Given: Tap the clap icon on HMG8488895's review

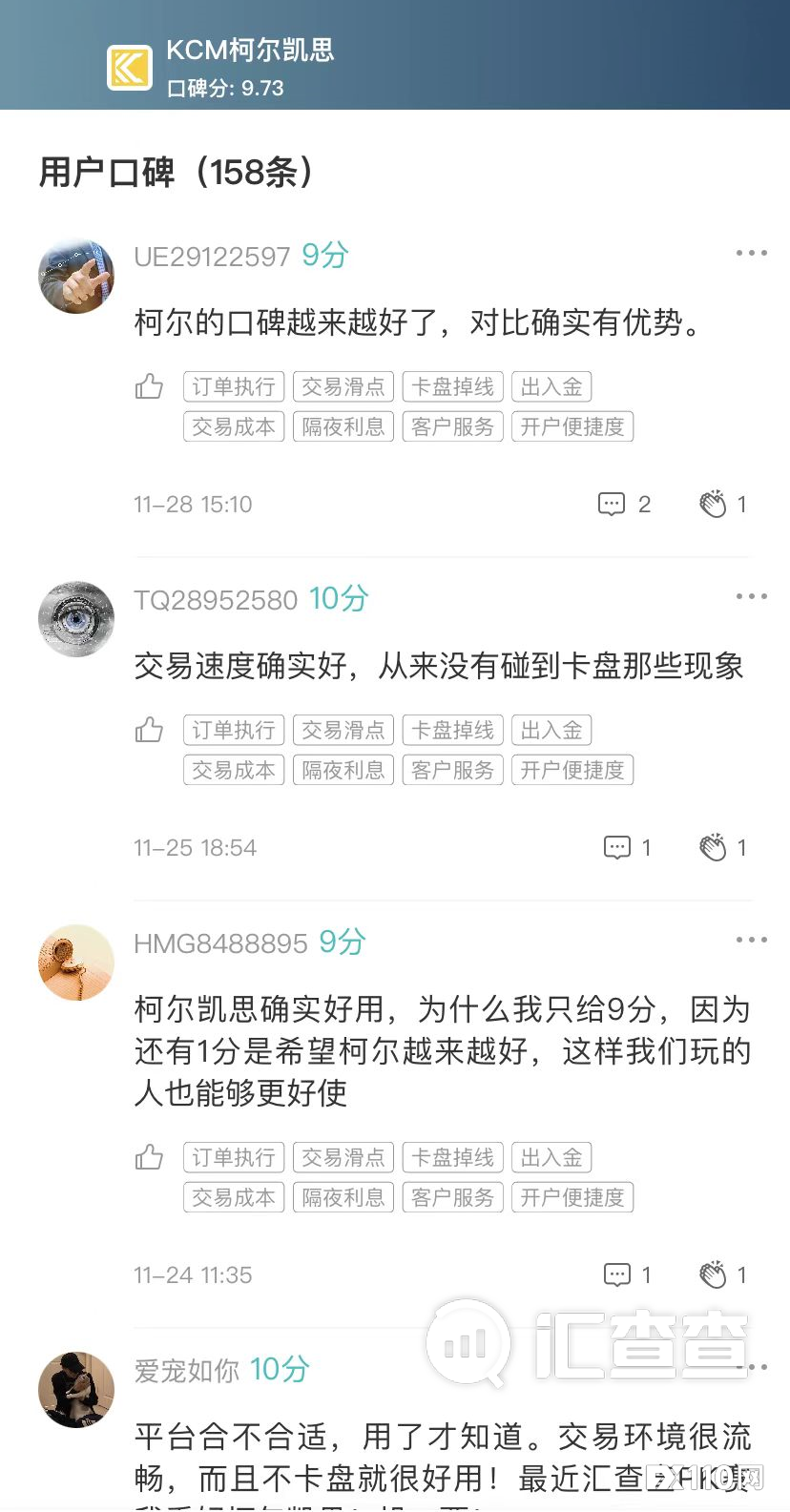Looking at the screenshot, I should coord(711,1274).
